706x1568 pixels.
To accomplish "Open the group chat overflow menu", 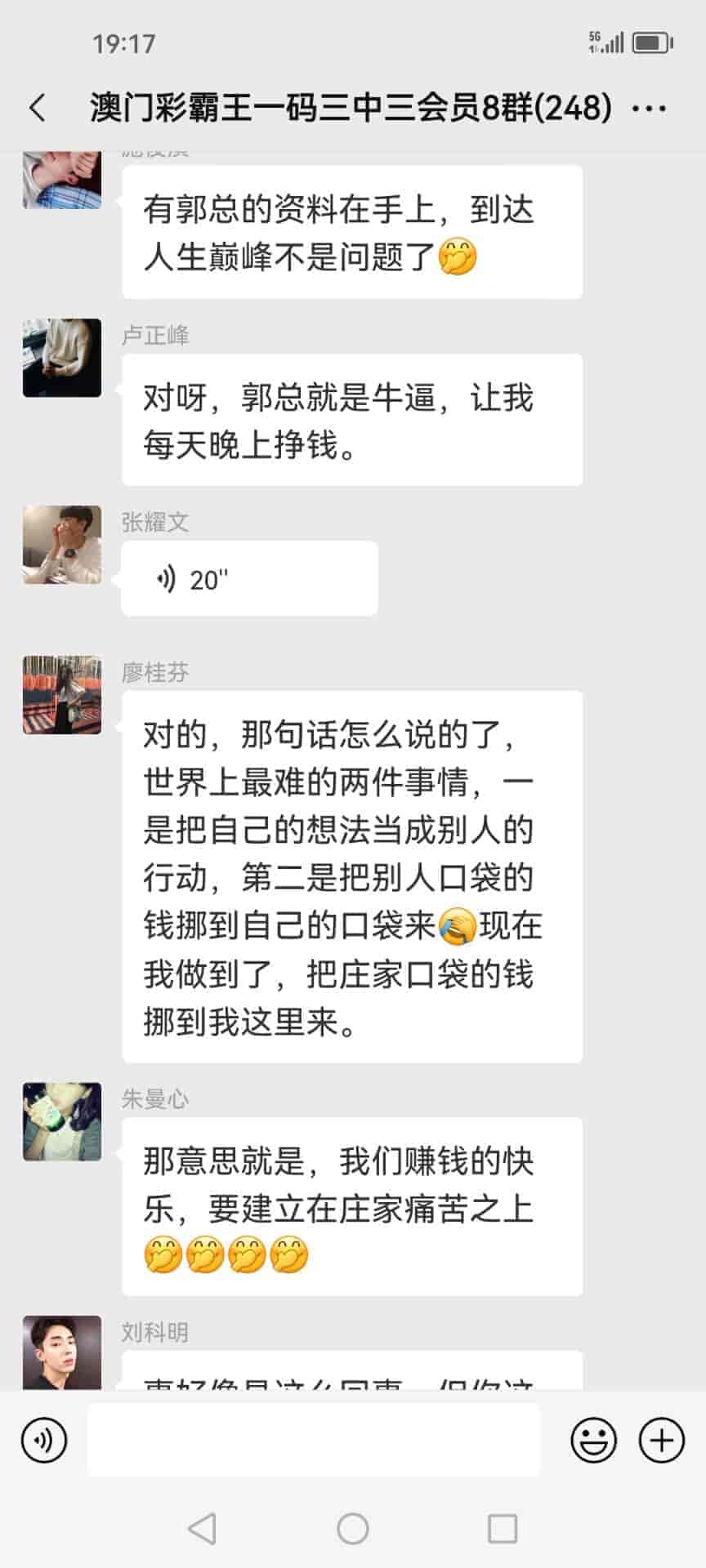I will (650, 108).
